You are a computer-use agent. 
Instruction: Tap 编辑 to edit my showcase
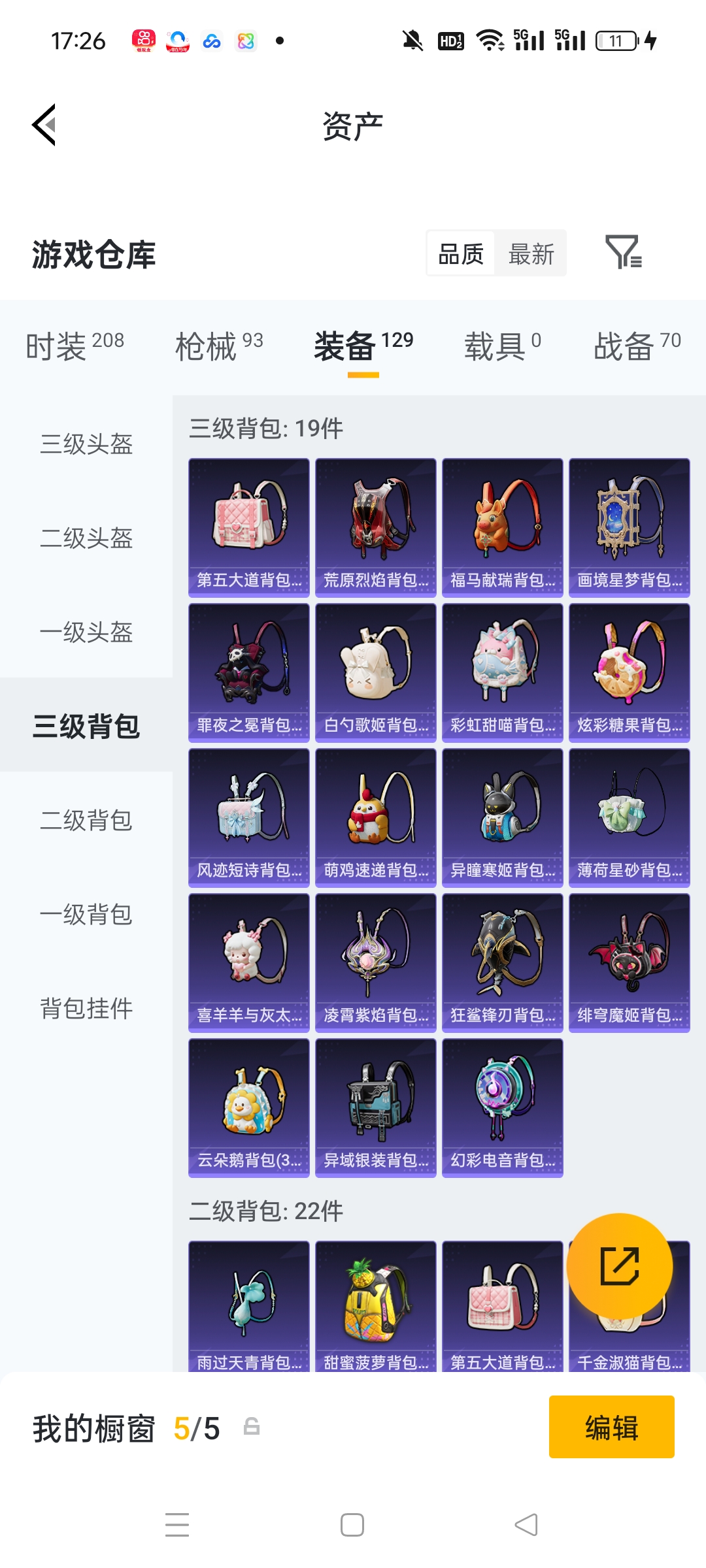click(x=611, y=1427)
